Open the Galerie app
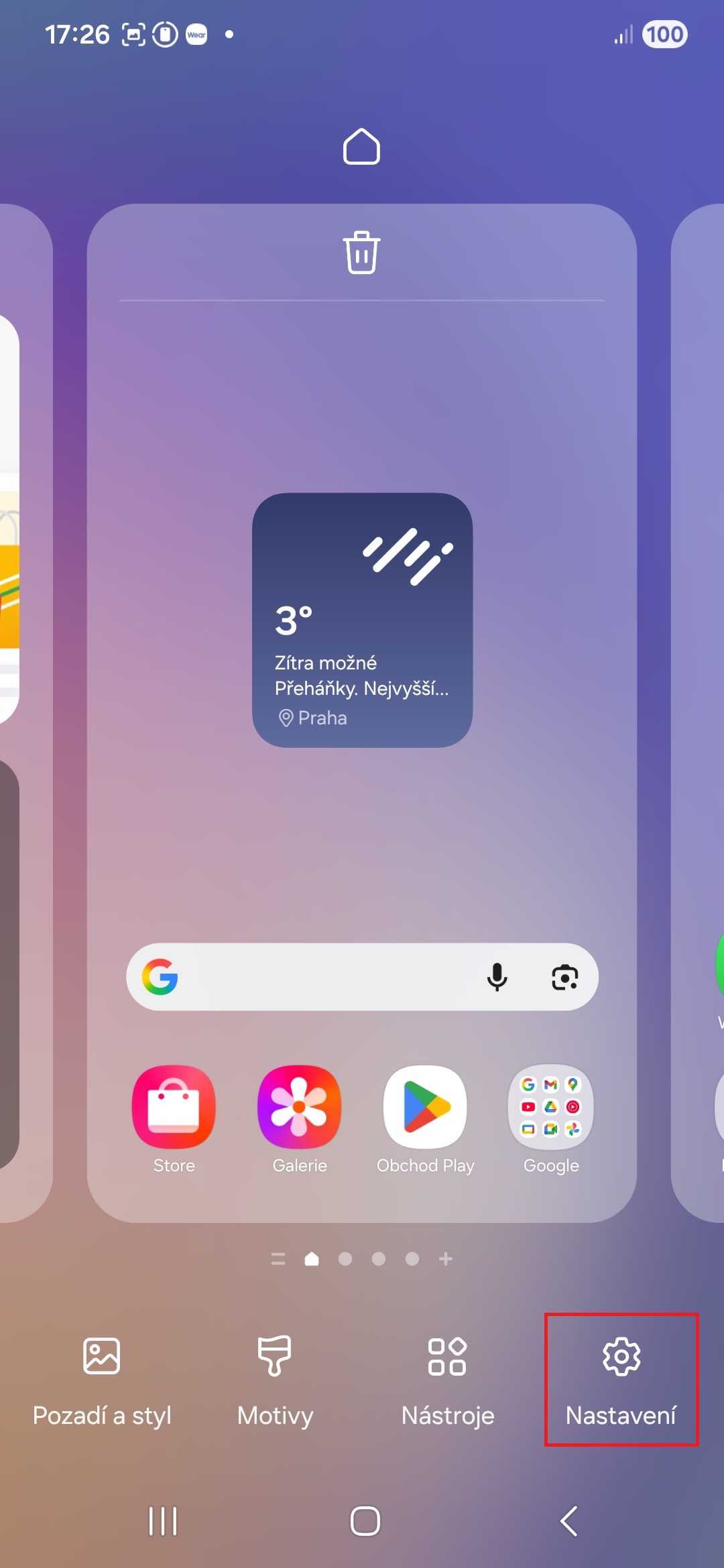 [x=299, y=1107]
